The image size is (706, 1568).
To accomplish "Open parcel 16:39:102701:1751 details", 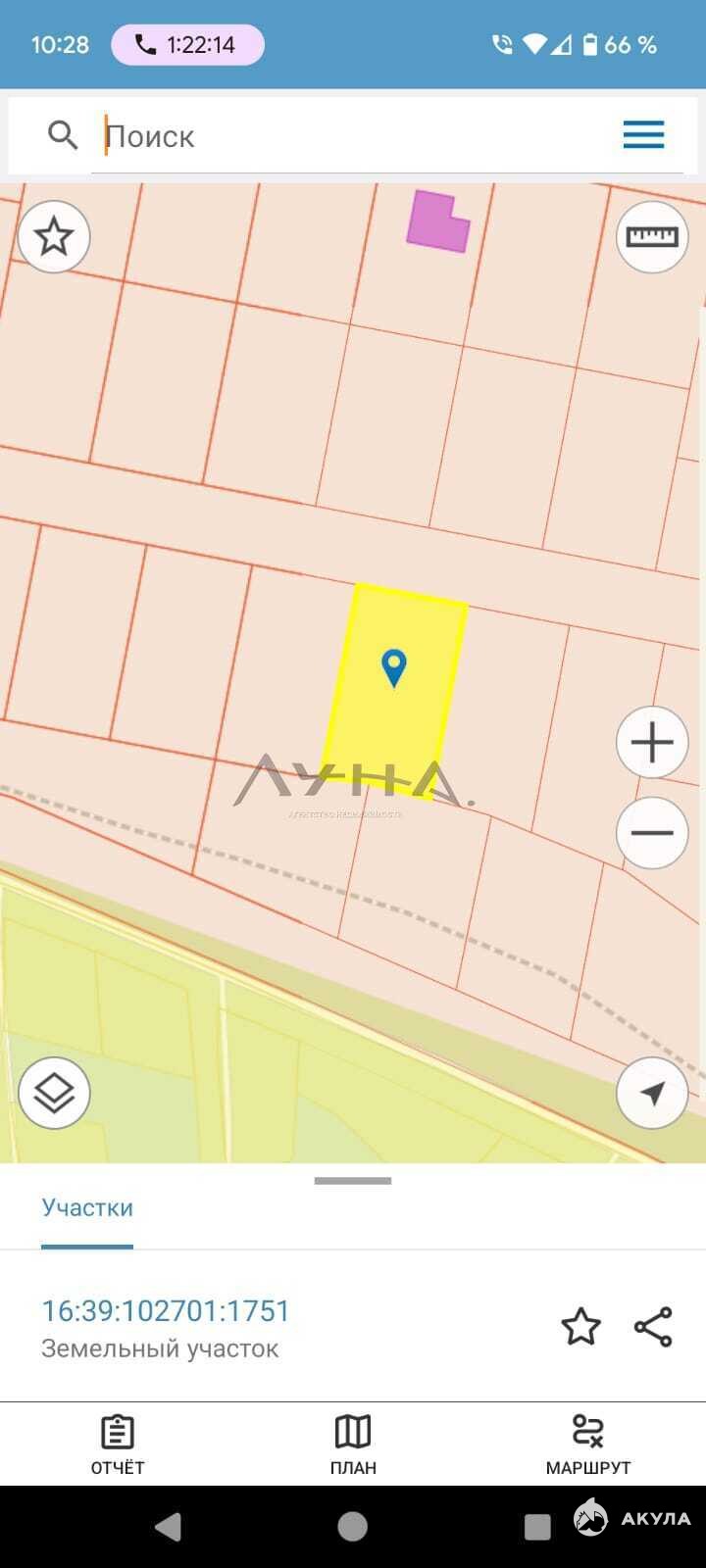I will [166, 1311].
